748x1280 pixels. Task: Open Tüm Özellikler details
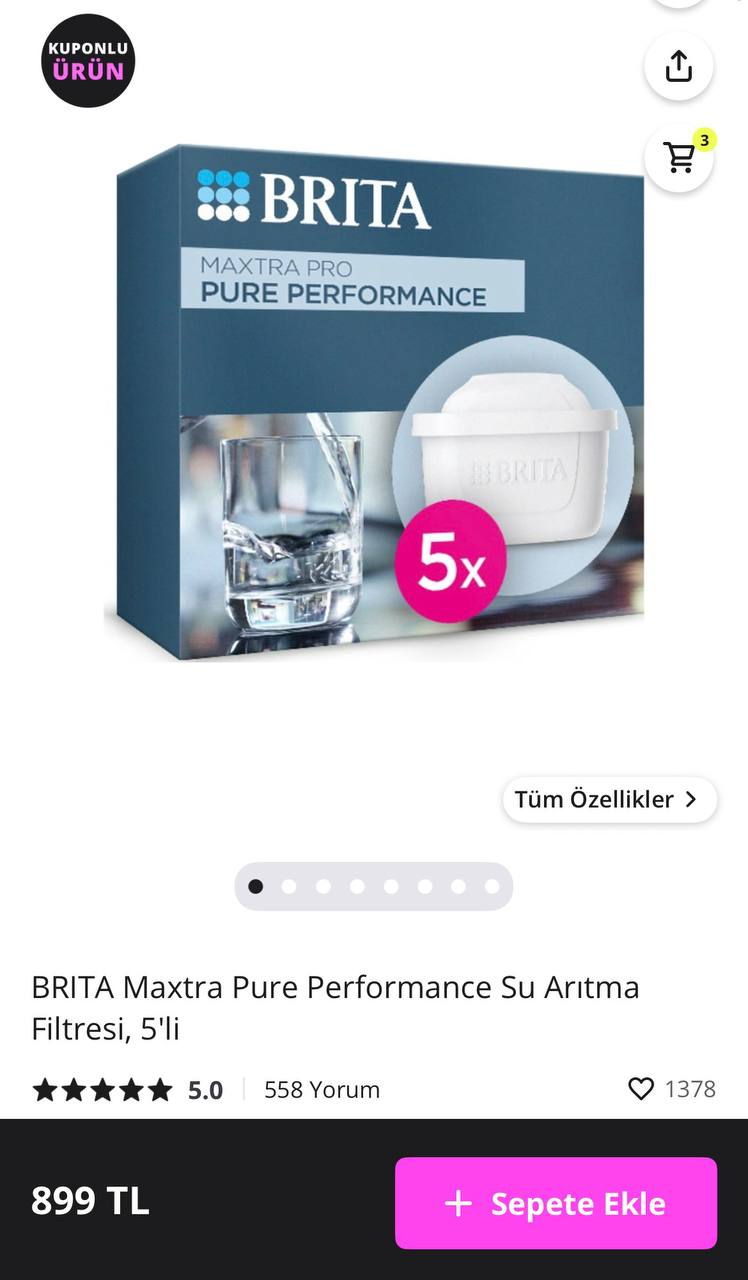(x=609, y=800)
